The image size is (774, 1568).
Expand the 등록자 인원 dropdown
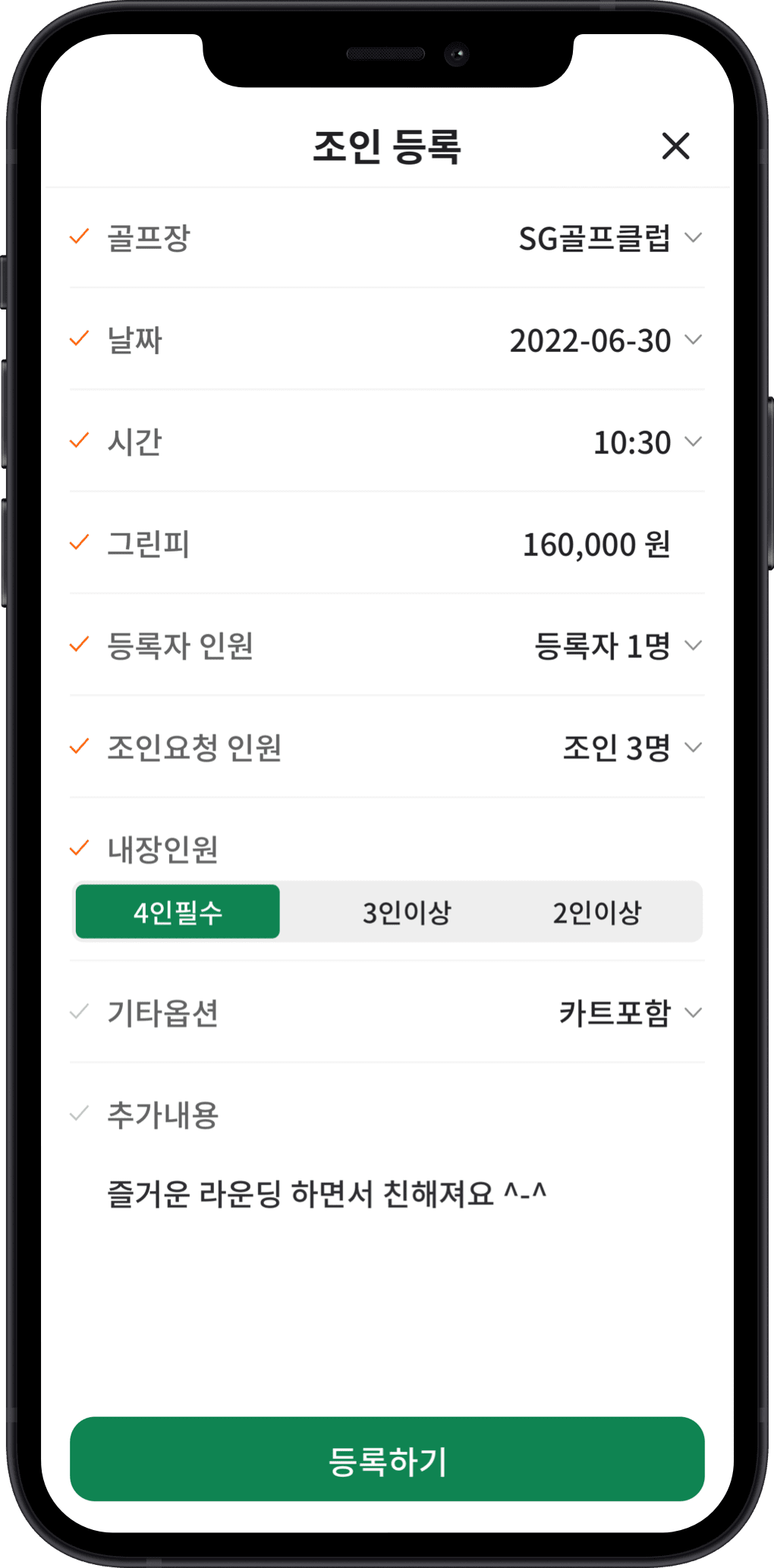616,646
